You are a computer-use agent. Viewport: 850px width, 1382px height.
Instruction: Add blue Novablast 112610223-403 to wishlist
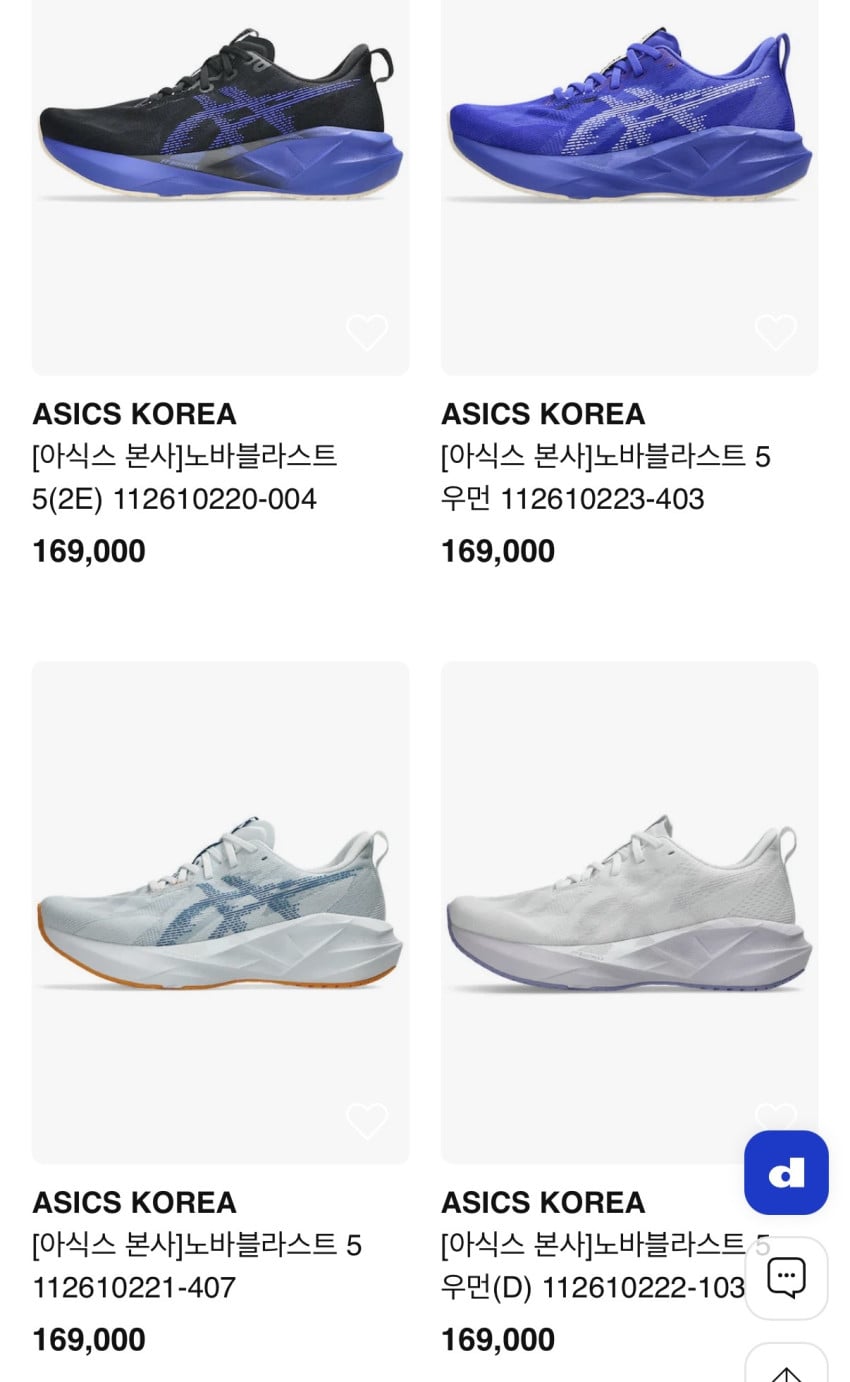[776, 332]
